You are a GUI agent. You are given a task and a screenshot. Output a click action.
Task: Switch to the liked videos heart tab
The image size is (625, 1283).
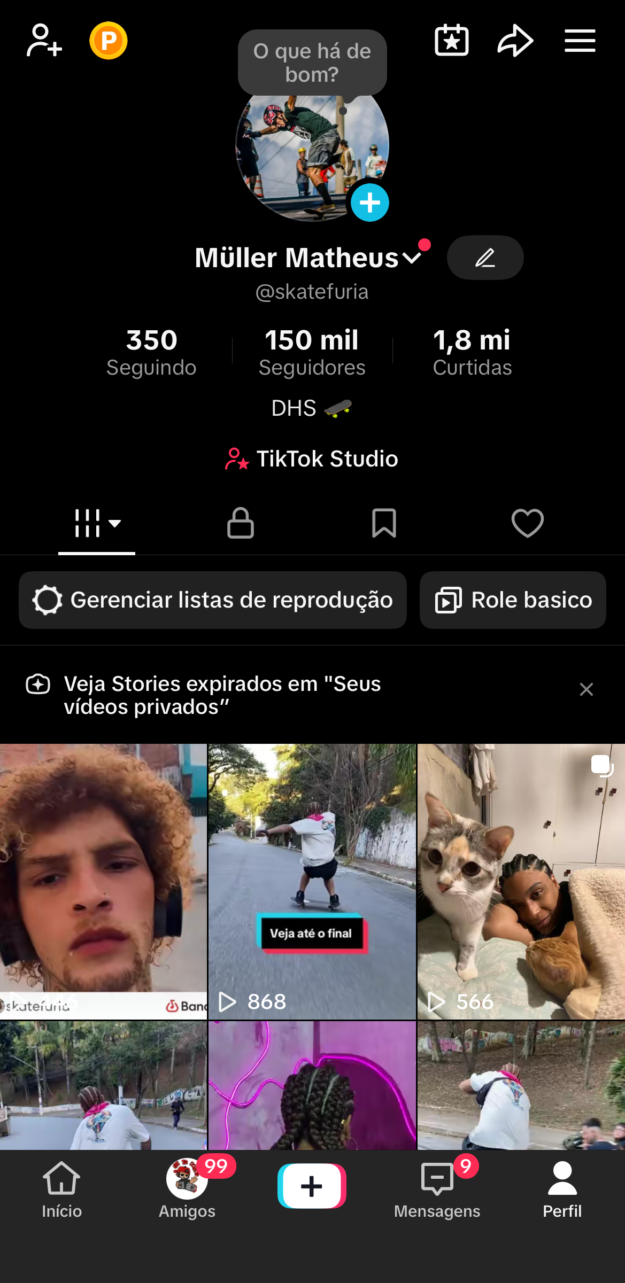click(527, 523)
